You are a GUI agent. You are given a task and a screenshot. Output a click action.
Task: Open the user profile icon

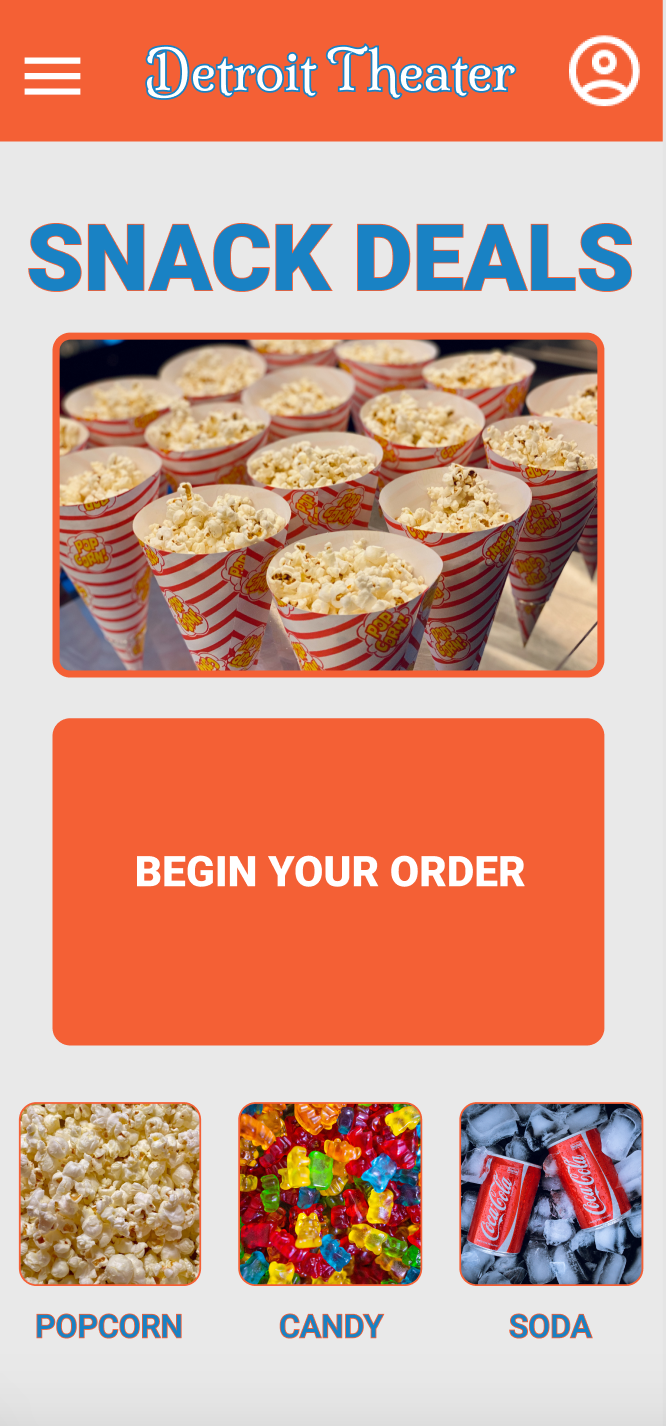click(x=604, y=70)
